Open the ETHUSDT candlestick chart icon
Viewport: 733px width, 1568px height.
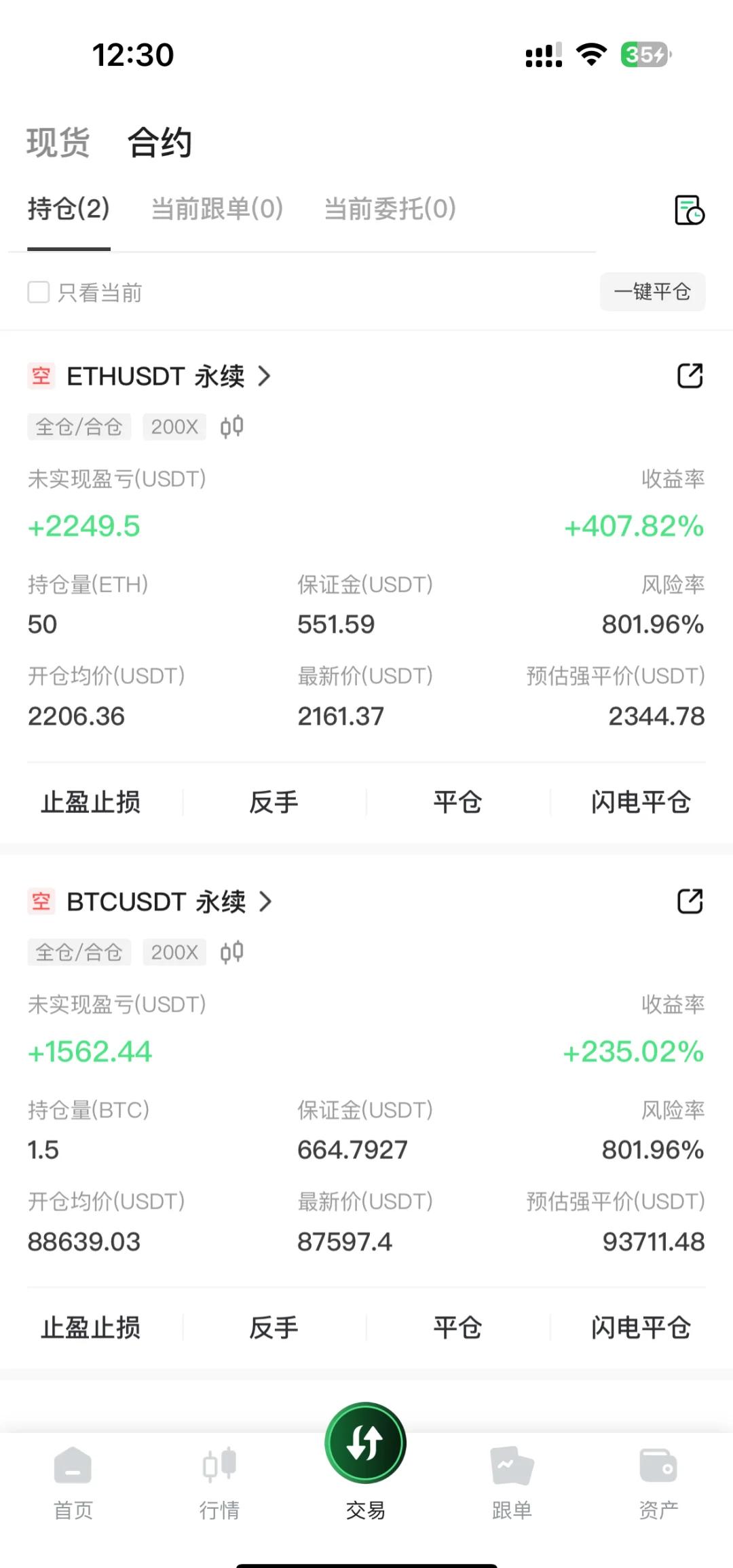pos(231,427)
